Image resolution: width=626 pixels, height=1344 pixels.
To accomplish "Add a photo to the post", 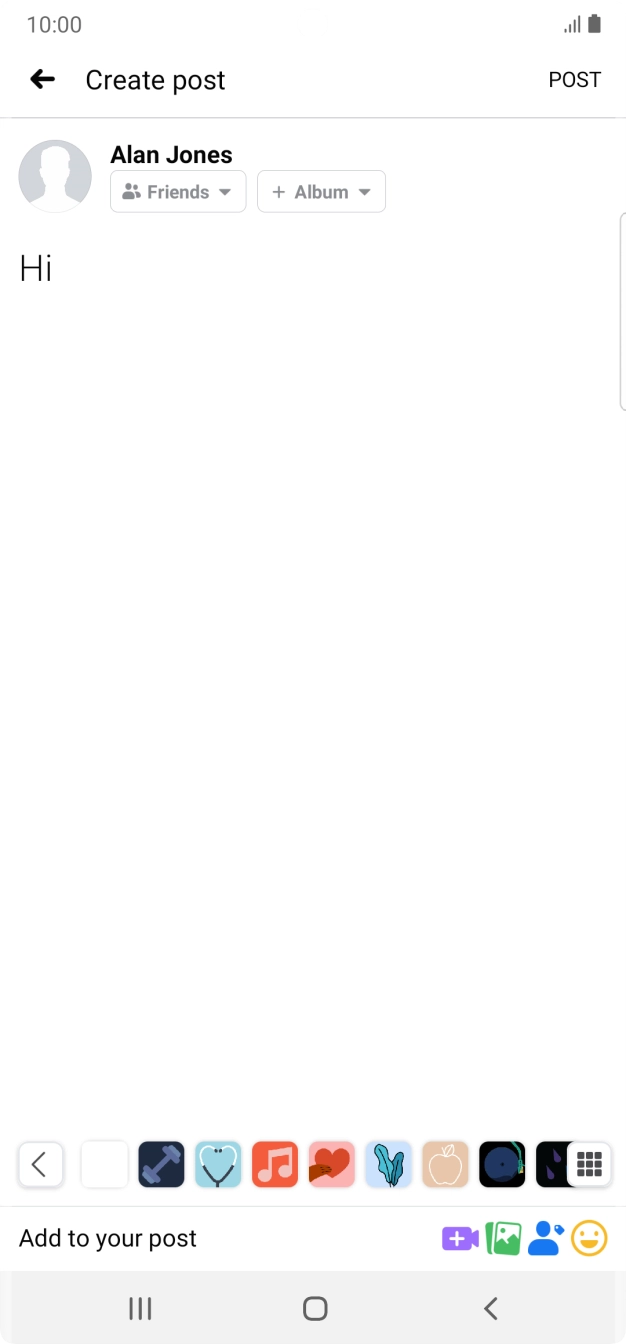I will coord(503,1239).
